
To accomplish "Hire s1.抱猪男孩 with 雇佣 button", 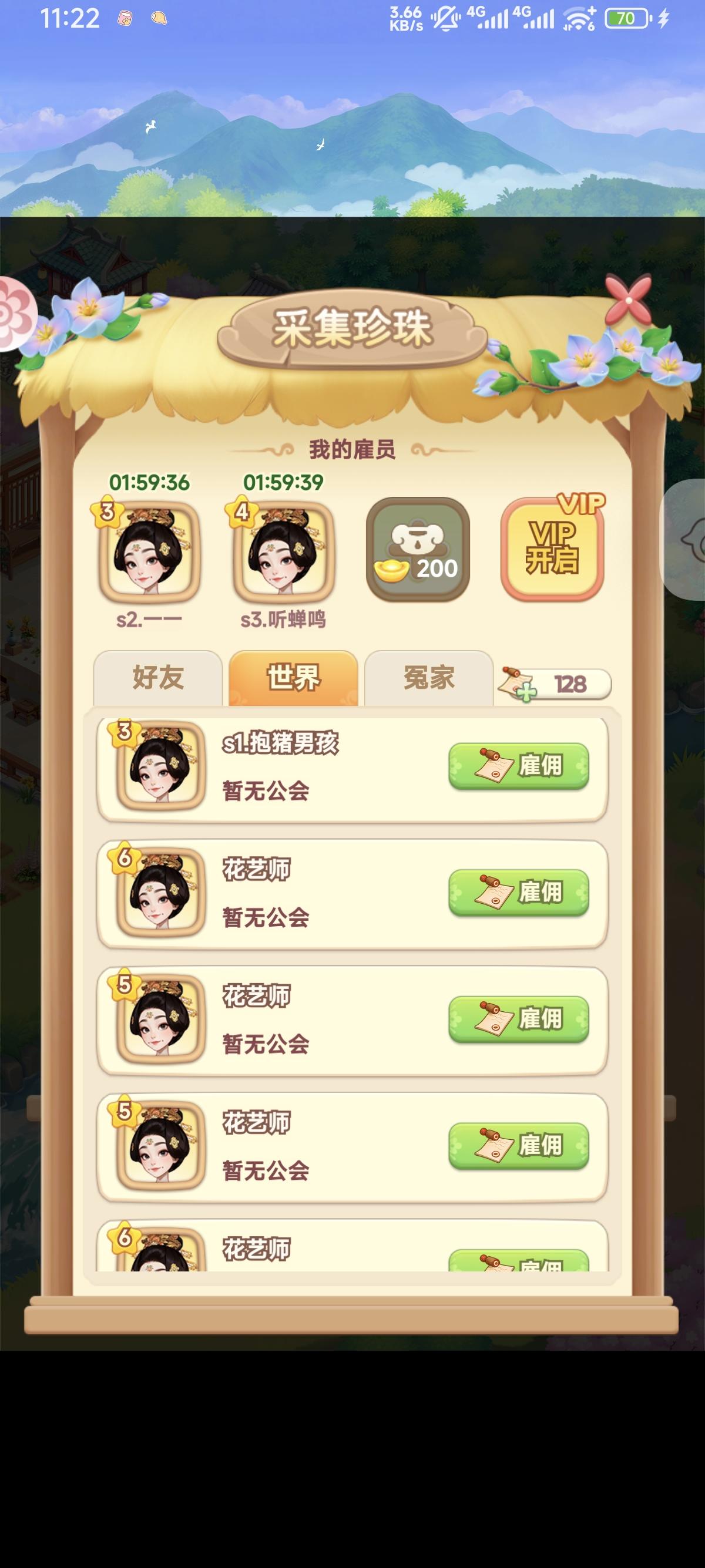I will click(521, 767).
